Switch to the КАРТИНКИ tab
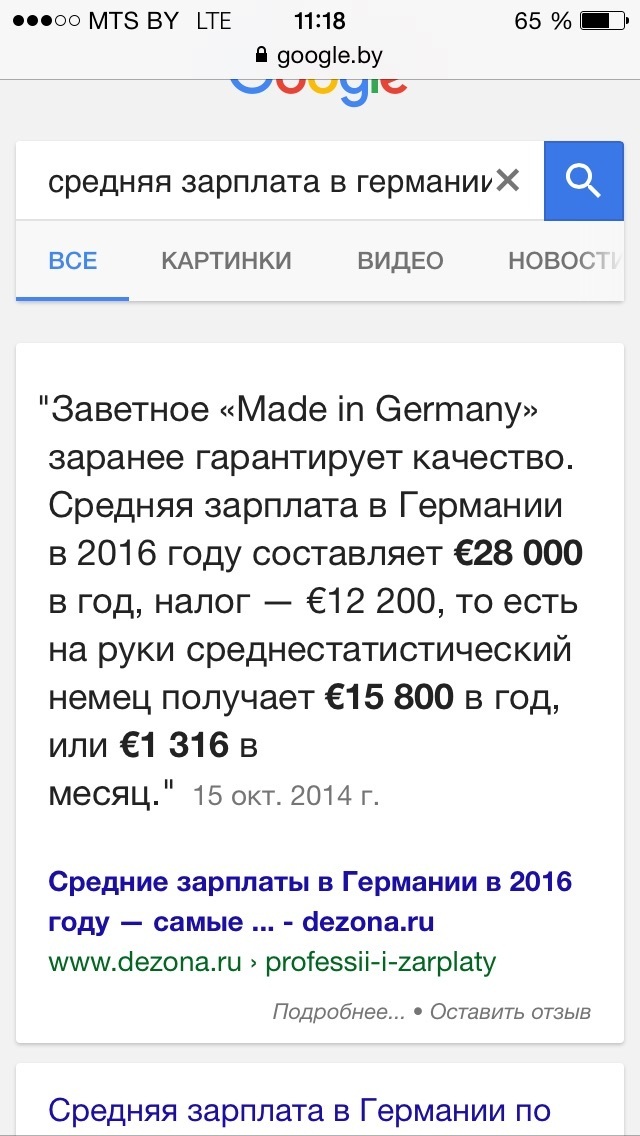 [x=226, y=261]
